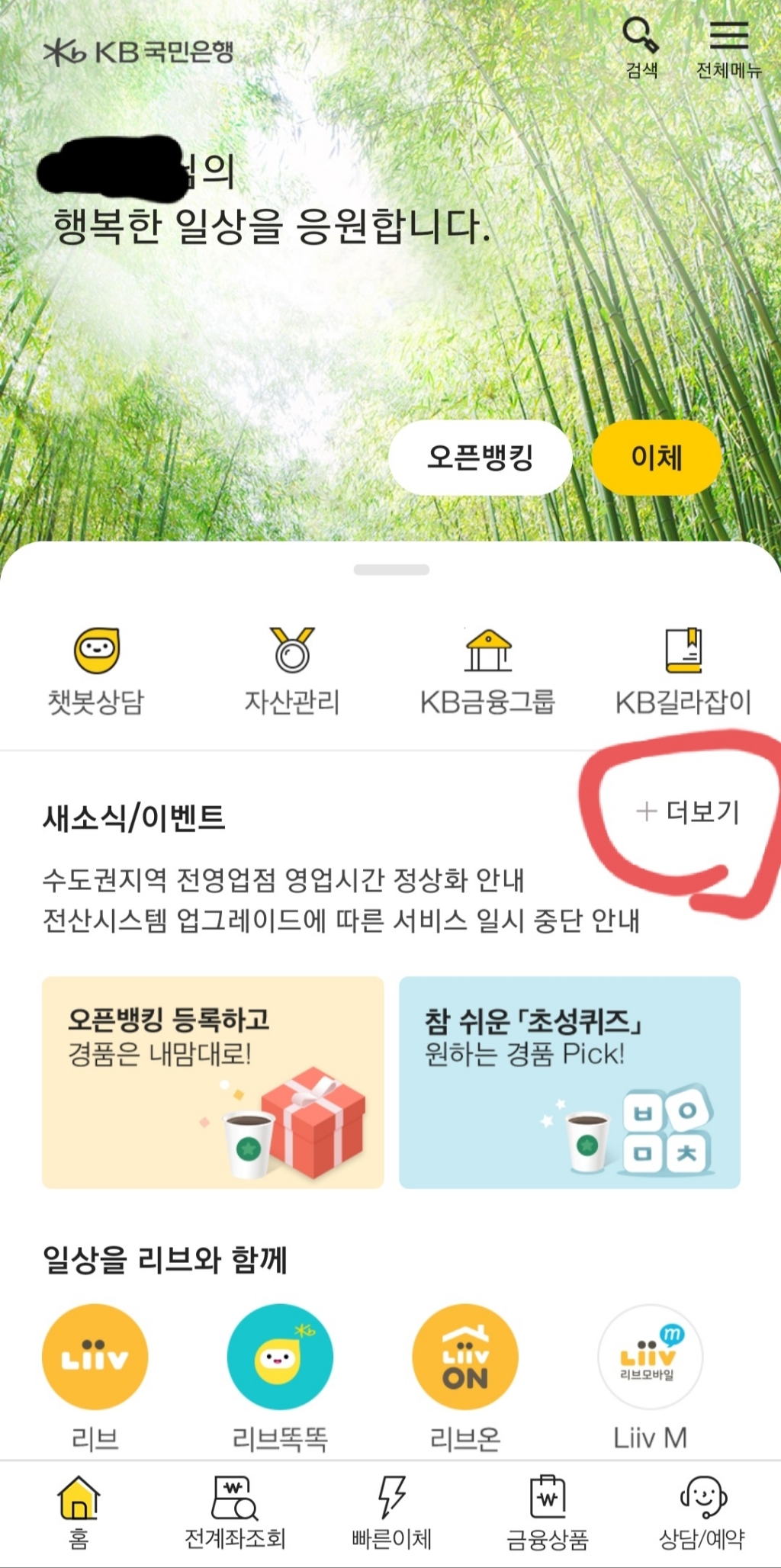781x1568 pixels.
Task: Tap 더보기 for more news and events
Action: pos(689,812)
